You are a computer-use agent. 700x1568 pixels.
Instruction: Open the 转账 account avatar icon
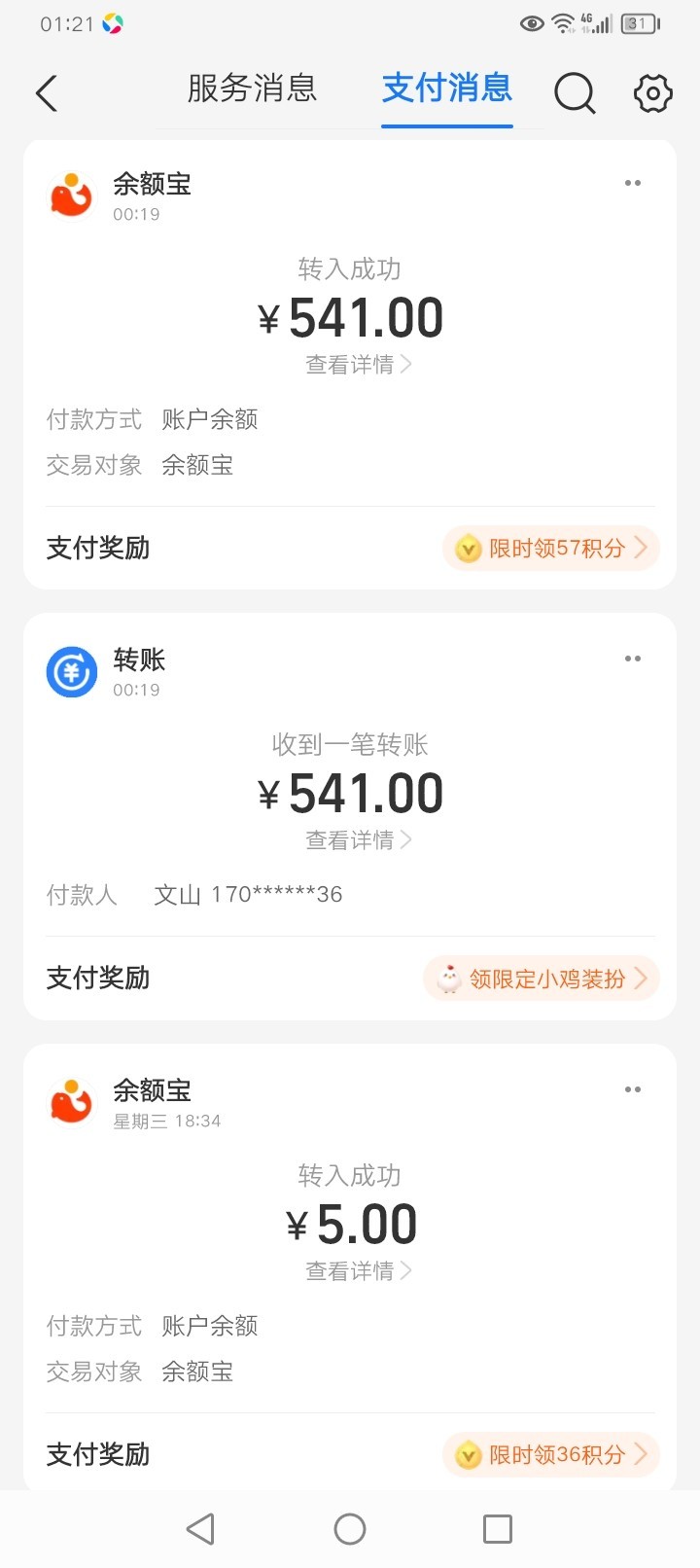[x=72, y=672]
